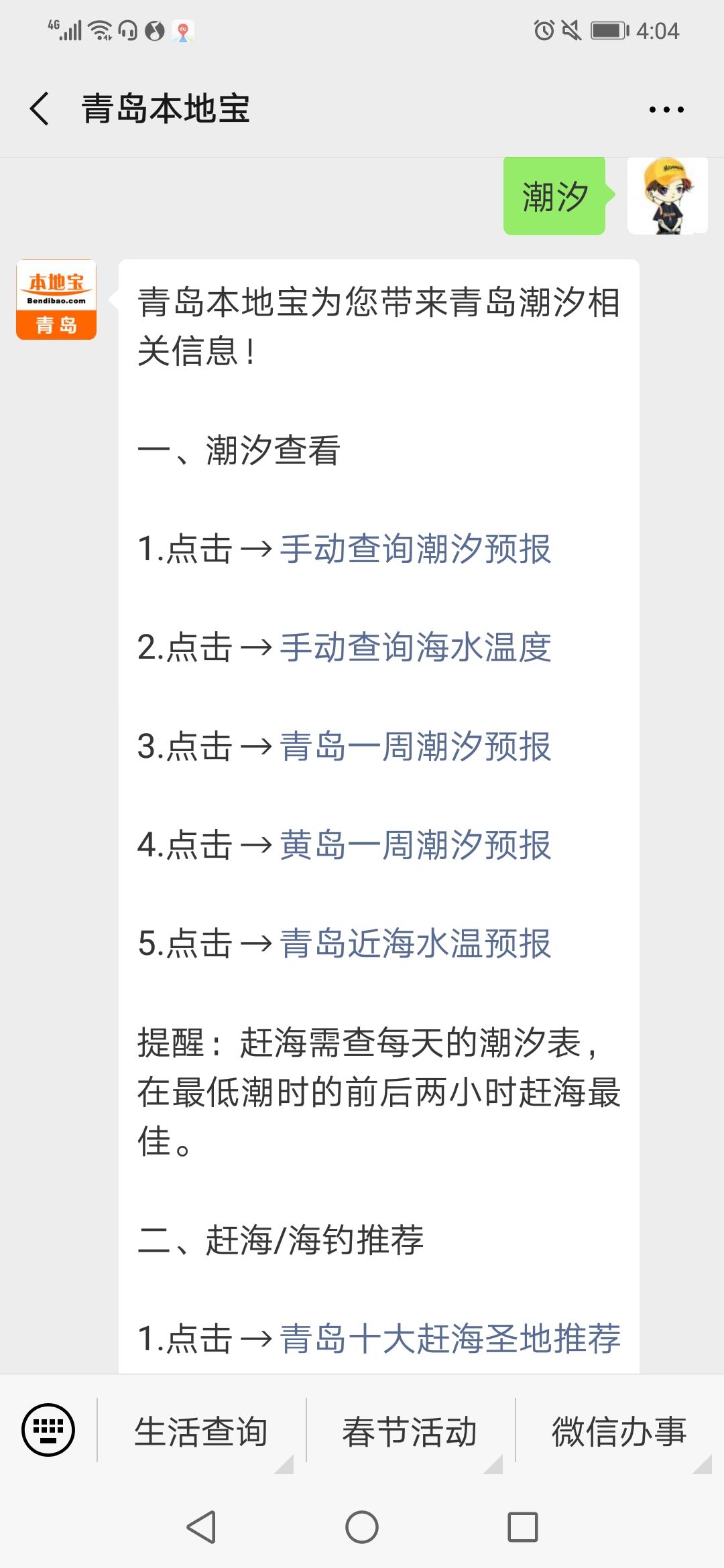Screen dimensions: 724x1568
Task: Open the recent apps view
Action: pyautogui.click(x=523, y=1528)
